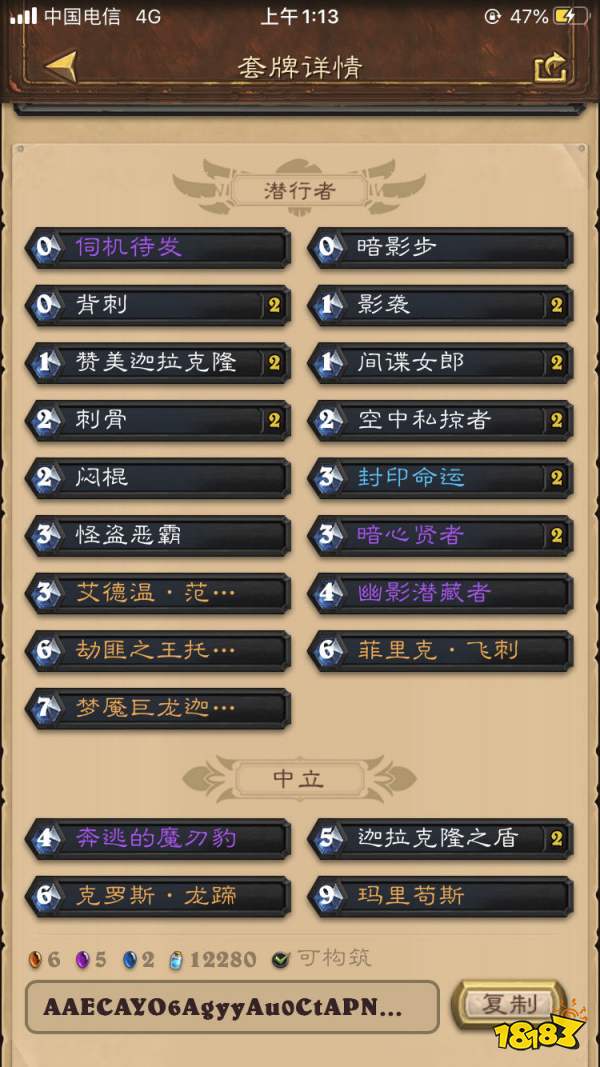
Task: Go back using the arrow
Action: (x=61, y=66)
